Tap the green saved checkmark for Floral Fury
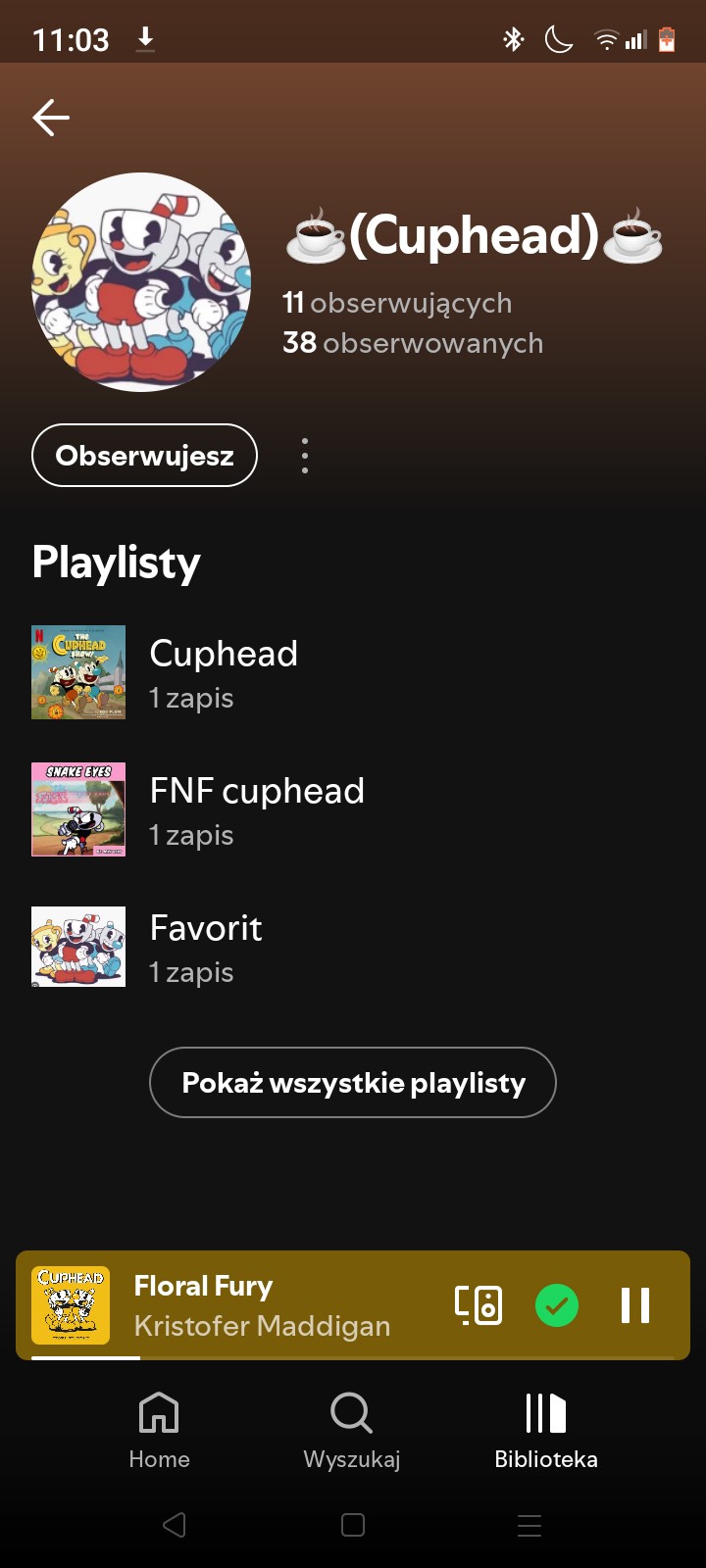Screen dimensions: 706x1568 557,1305
